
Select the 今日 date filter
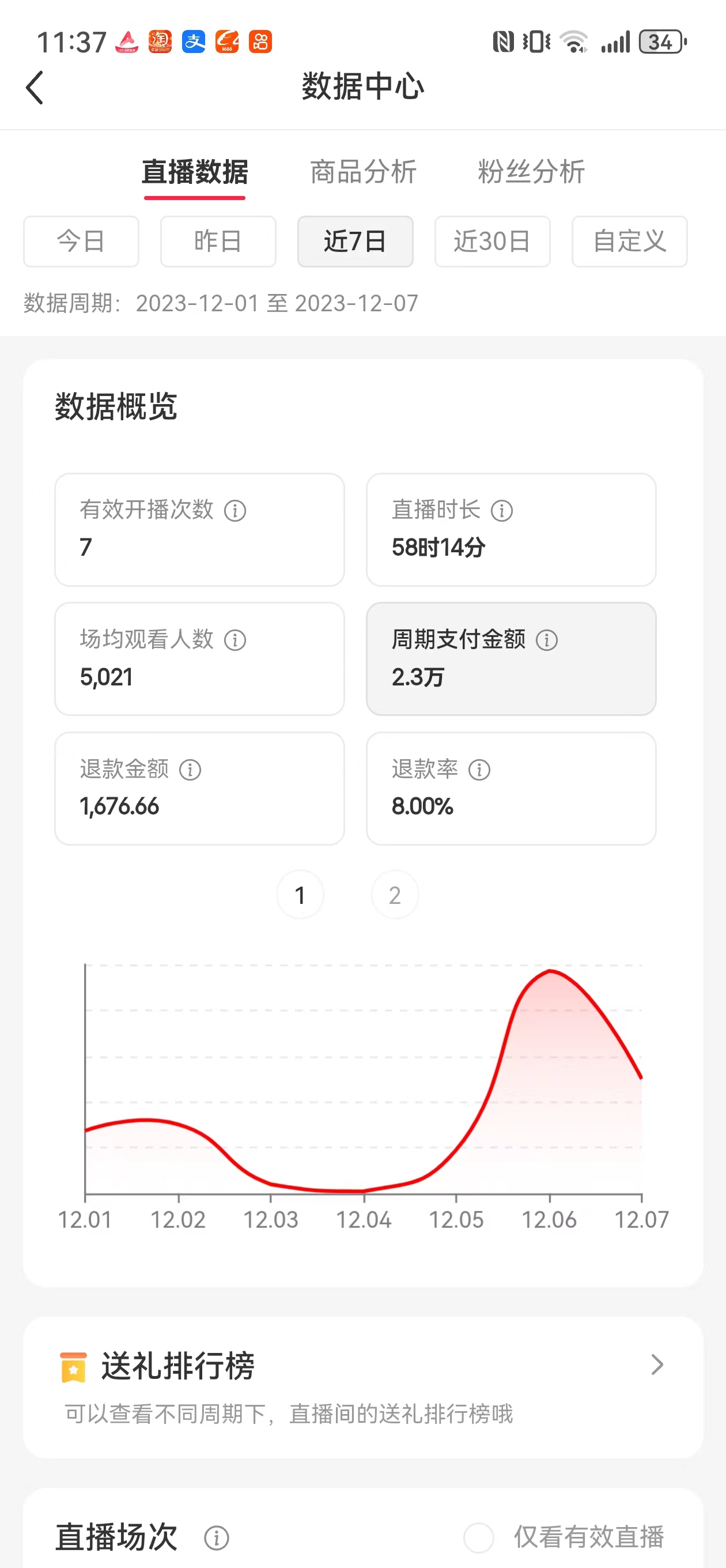click(x=81, y=242)
